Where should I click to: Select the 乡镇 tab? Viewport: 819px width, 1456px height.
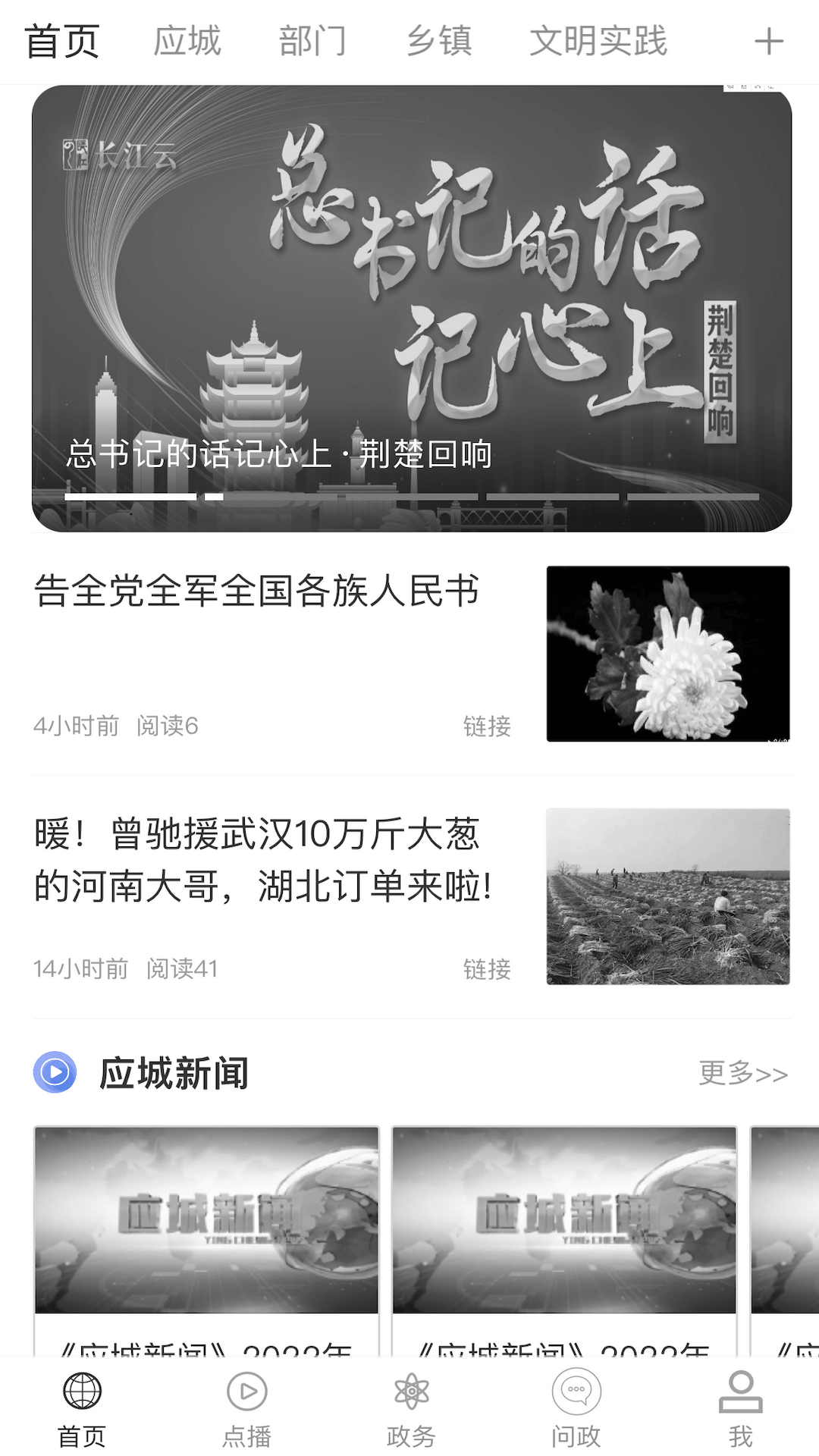[x=439, y=41]
